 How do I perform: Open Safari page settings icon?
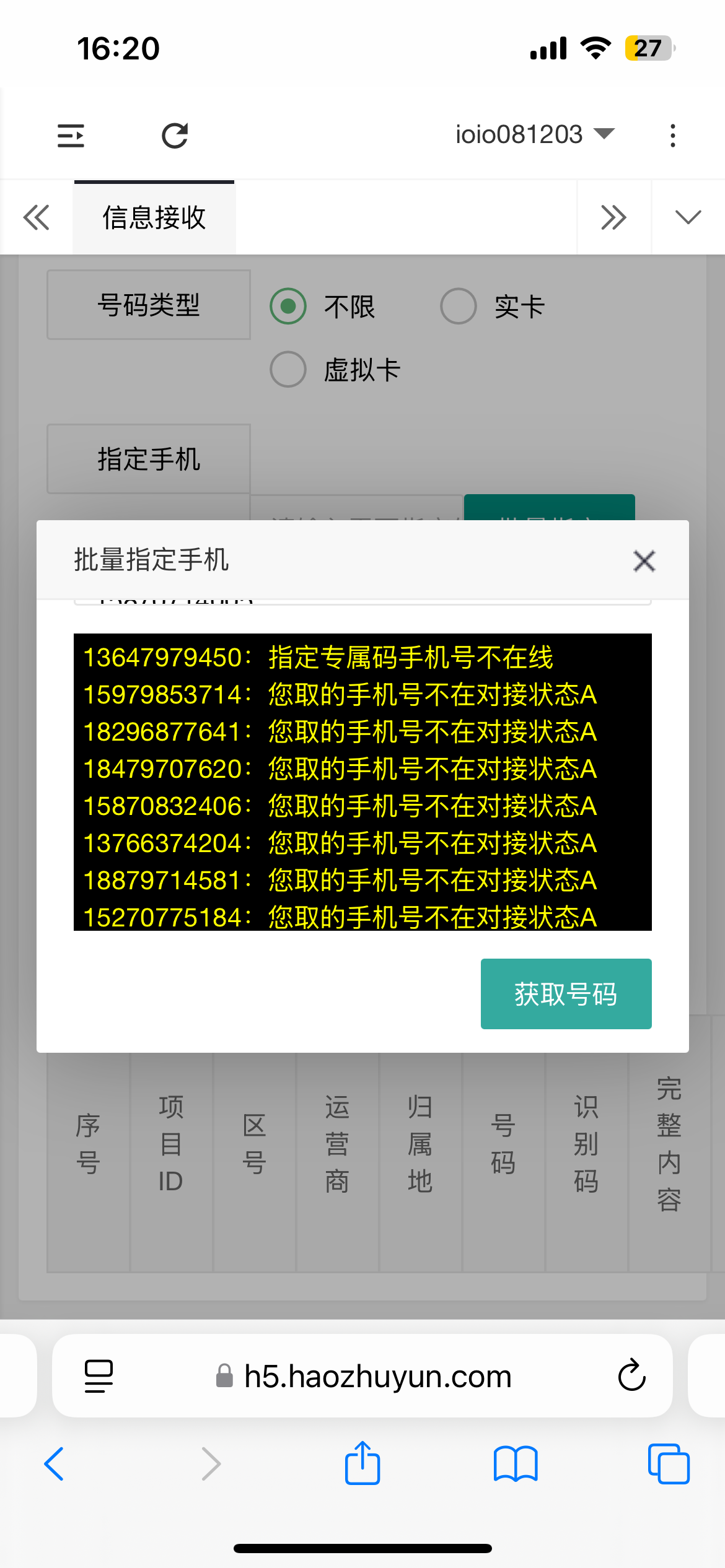point(99,1376)
